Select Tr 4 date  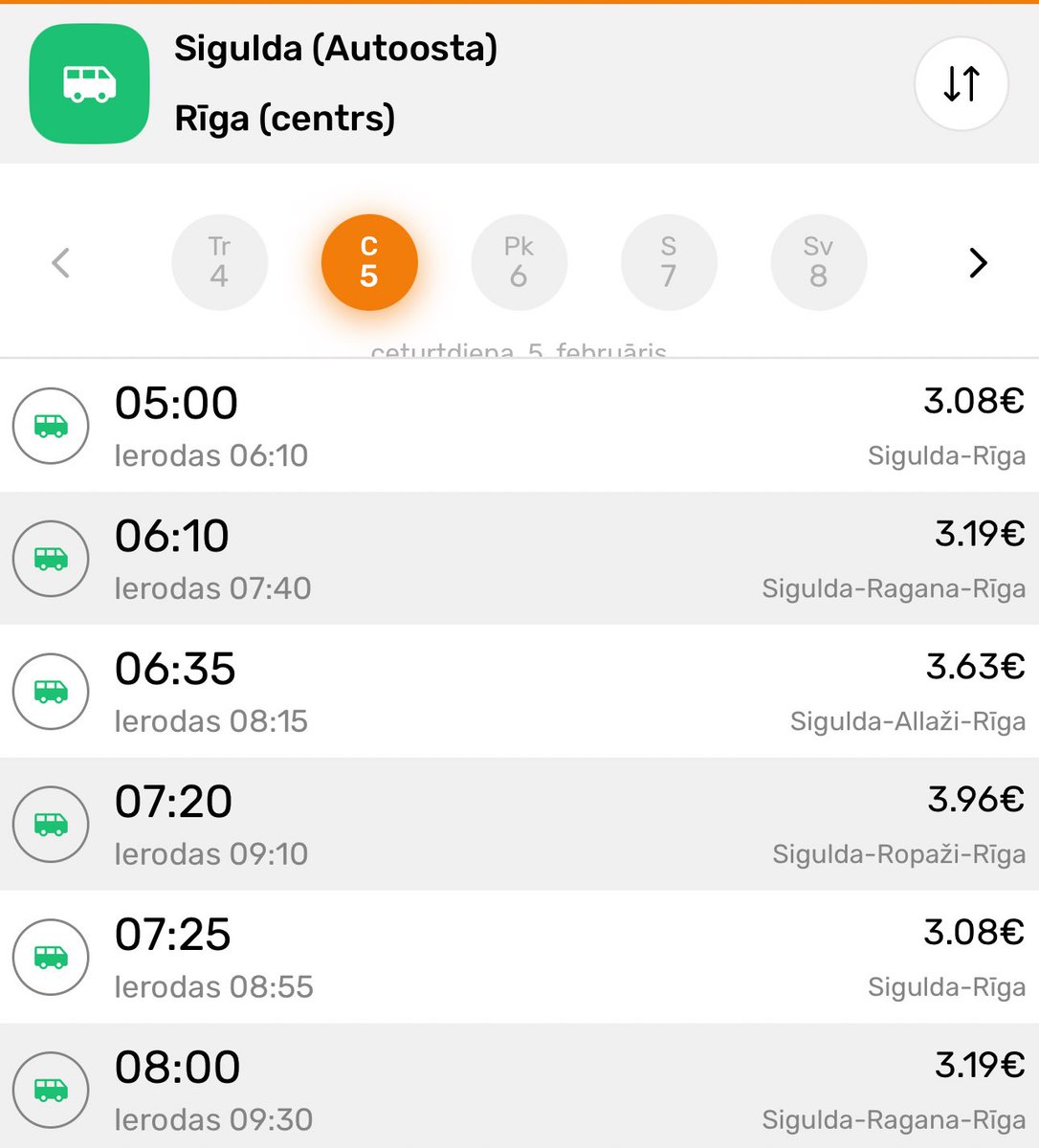tap(219, 262)
